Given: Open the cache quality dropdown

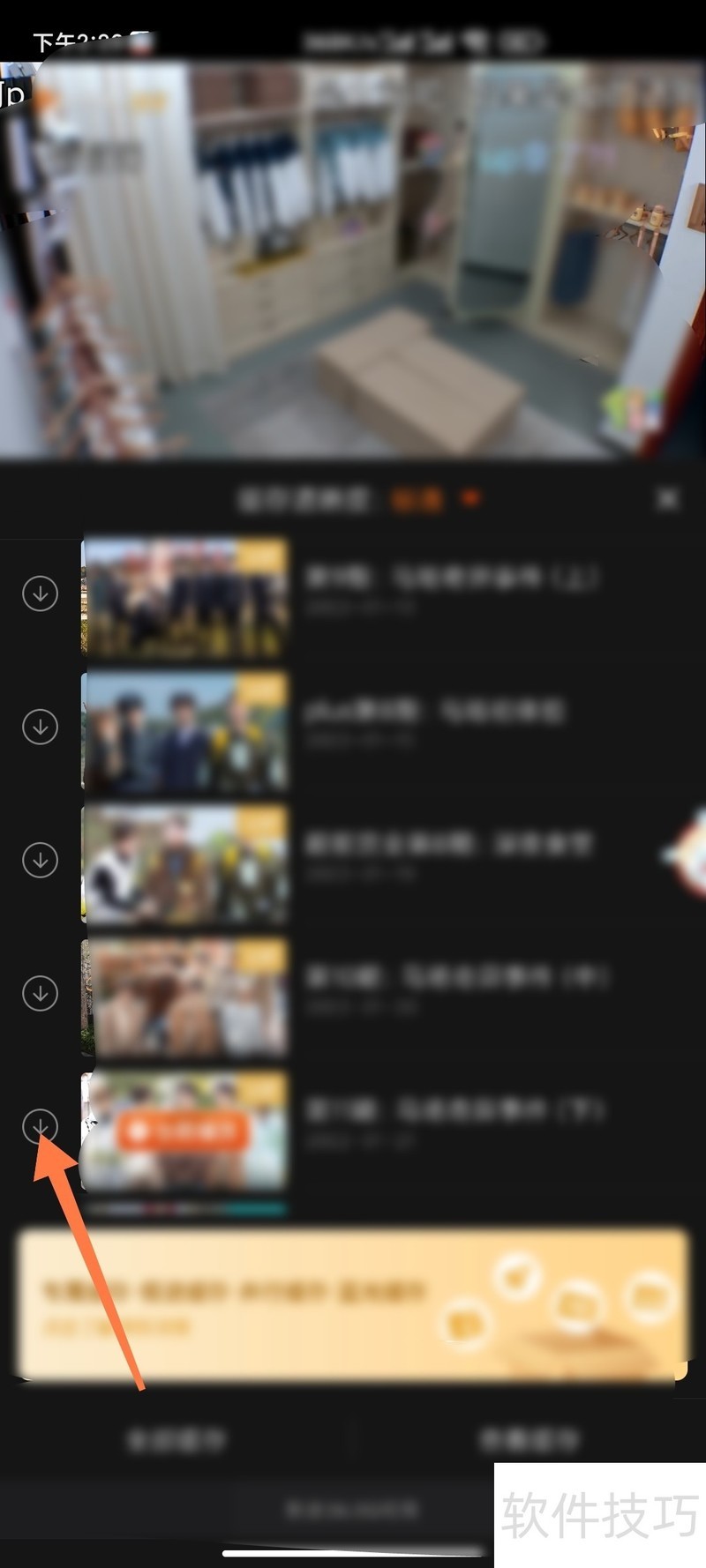Looking at the screenshot, I should coord(439,500).
